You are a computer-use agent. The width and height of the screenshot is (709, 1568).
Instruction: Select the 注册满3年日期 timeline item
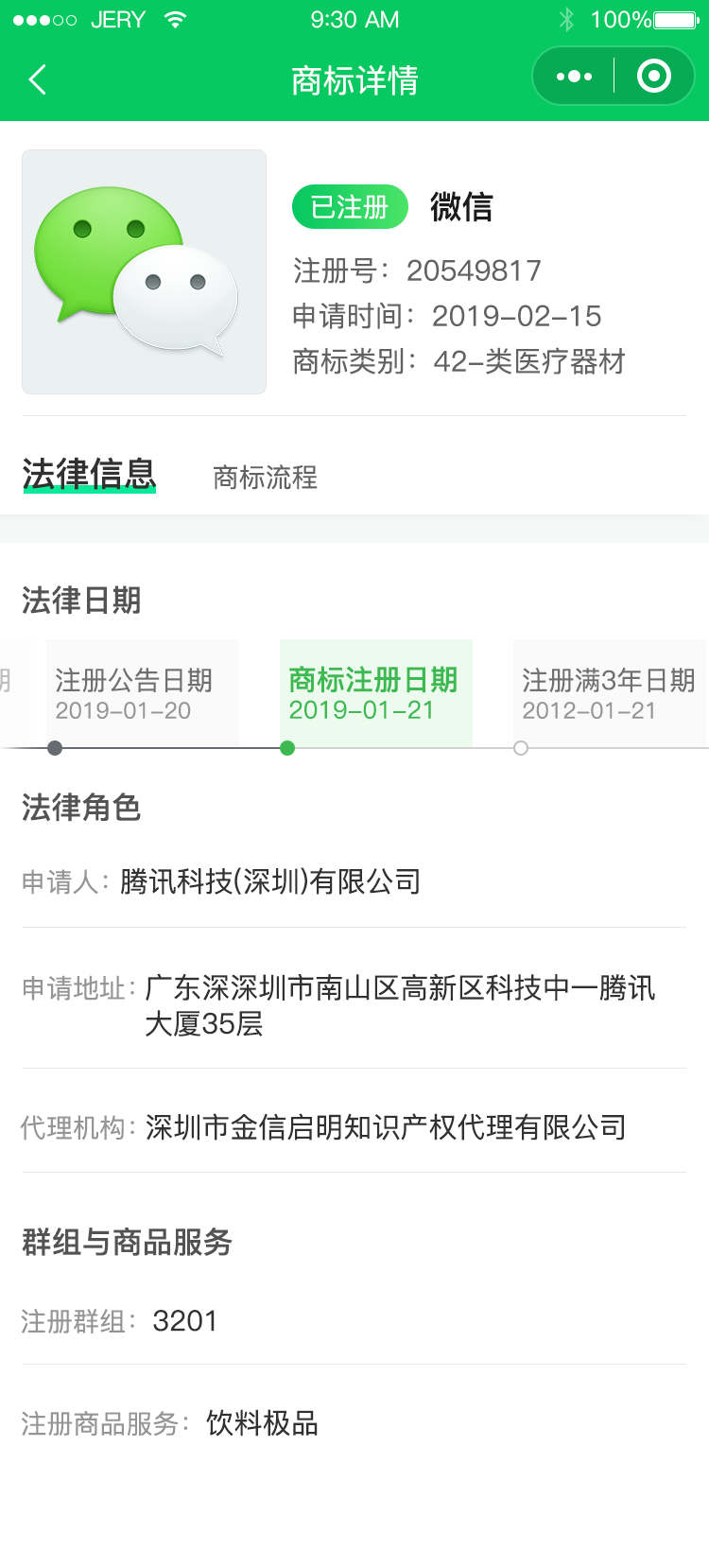(x=610, y=694)
